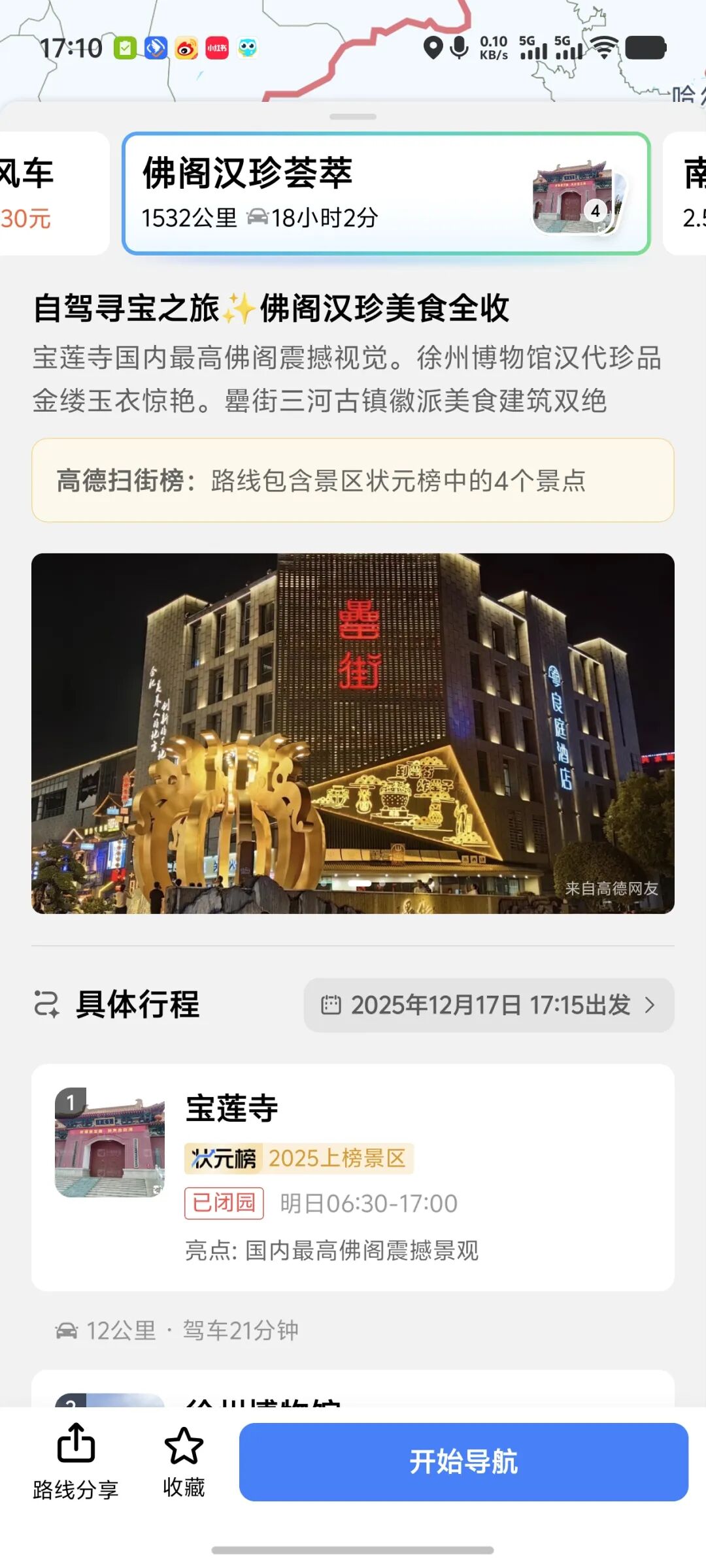706x1568 pixels.
Task: Tap the 路线分享 share icon
Action: tap(76, 1443)
